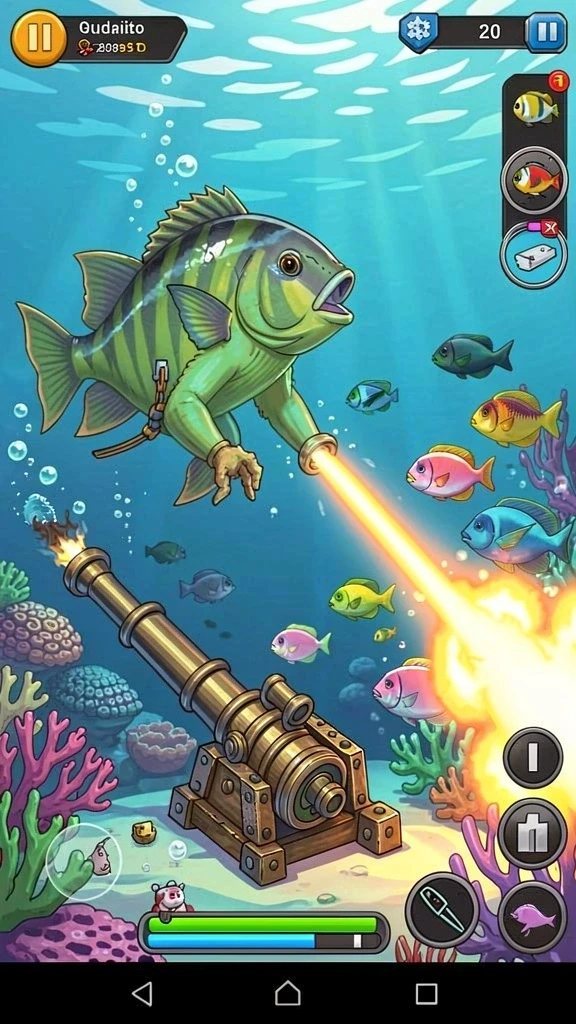The width and height of the screenshot is (576, 1024).
Task: Tap the round button with the building icon
Action: point(532,834)
